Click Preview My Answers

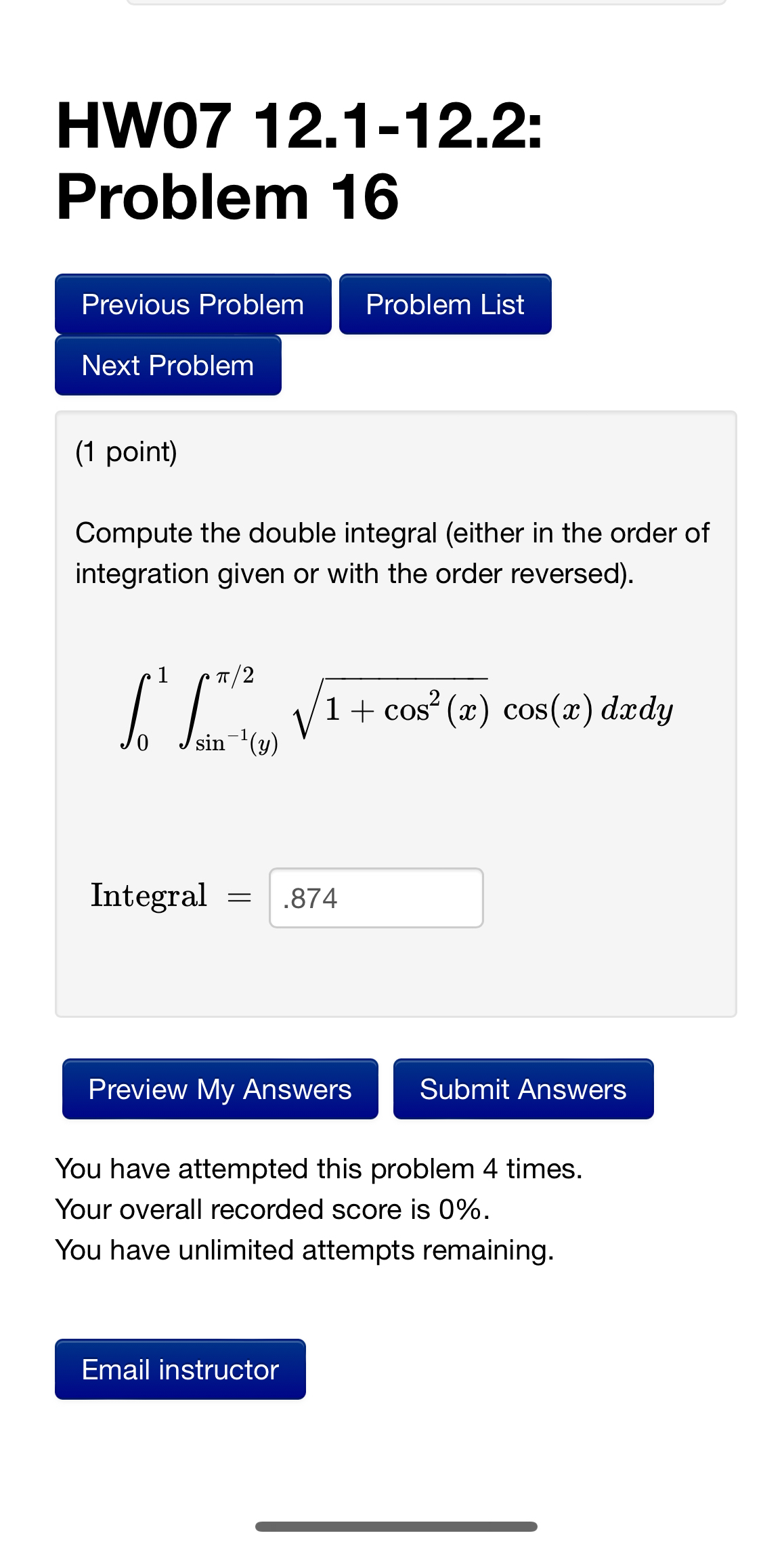(x=219, y=1089)
